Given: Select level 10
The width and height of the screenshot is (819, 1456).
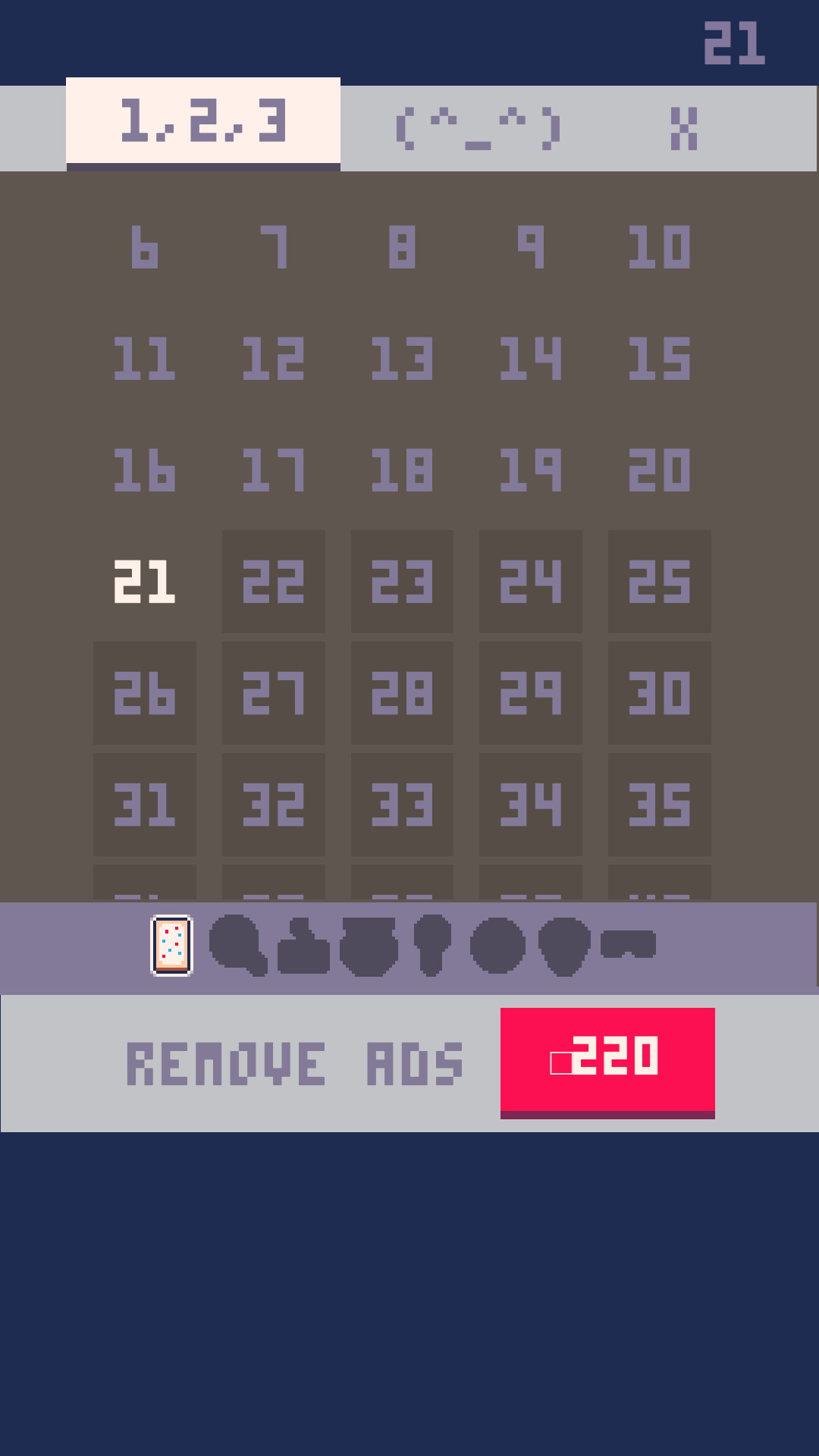Looking at the screenshot, I should [x=660, y=247].
